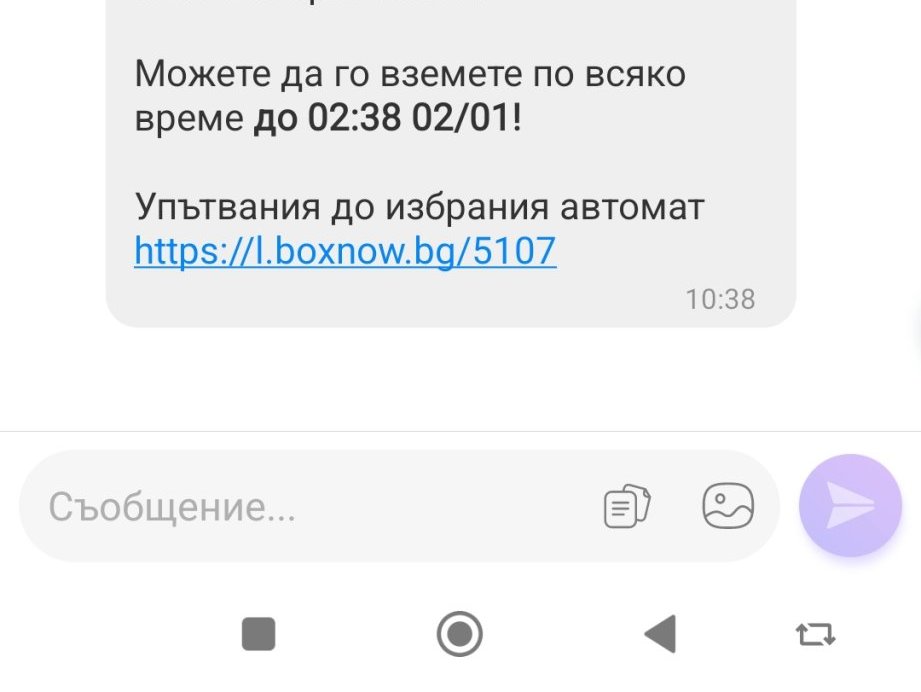Viewport: 921px width, 692px height.
Task: Attach a picture with the gallery icon
Action: click(728, 505)
